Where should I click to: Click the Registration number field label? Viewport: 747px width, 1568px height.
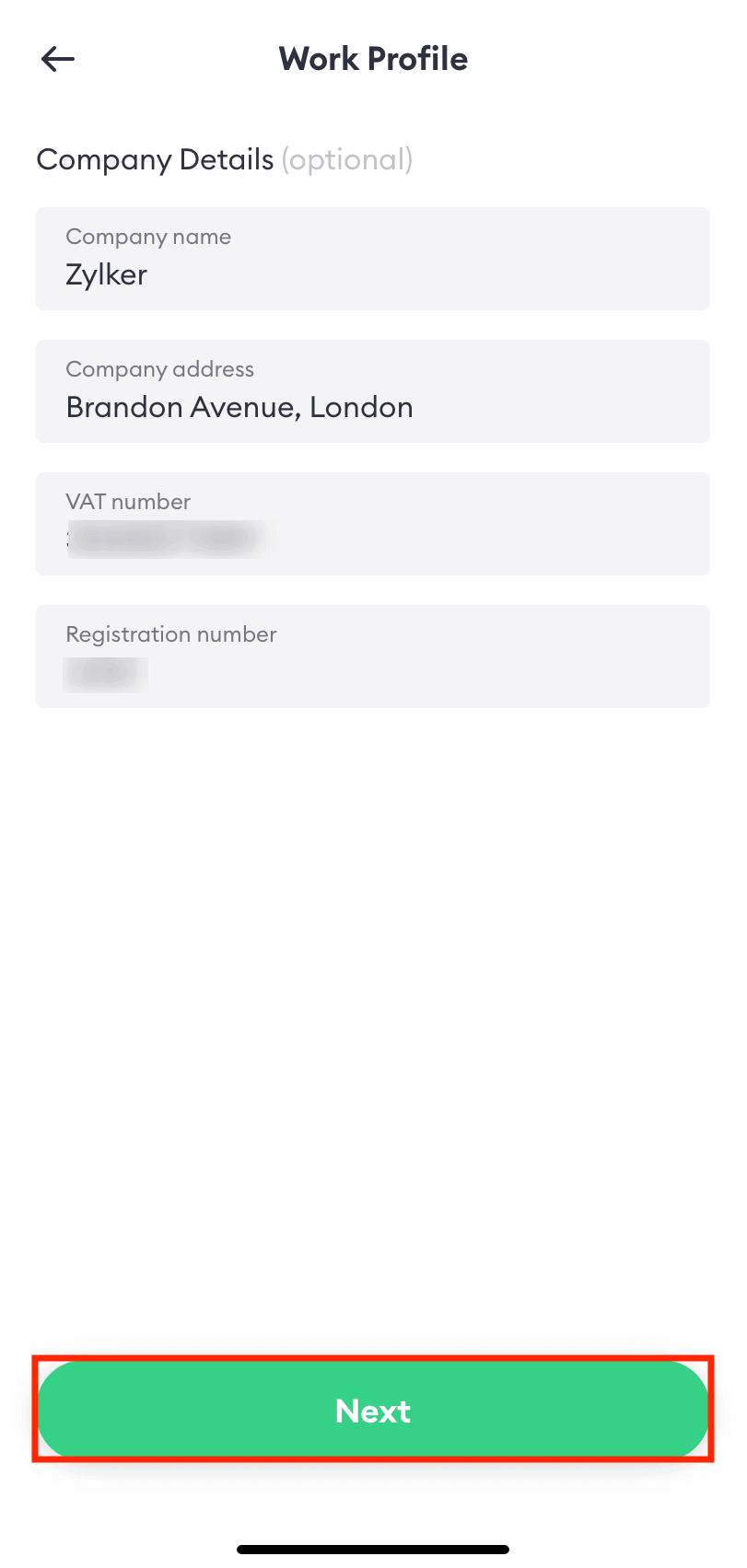pos(170,633)
